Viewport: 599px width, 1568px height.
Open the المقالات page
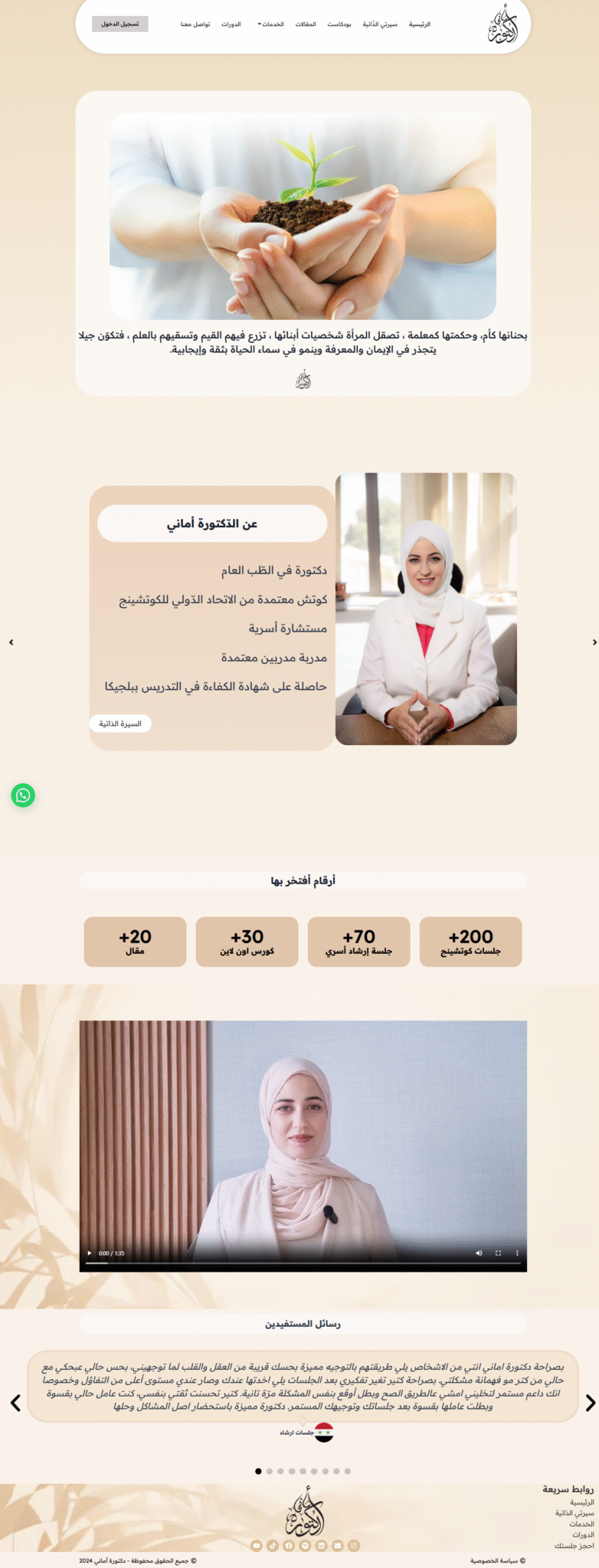pos(306,24)
